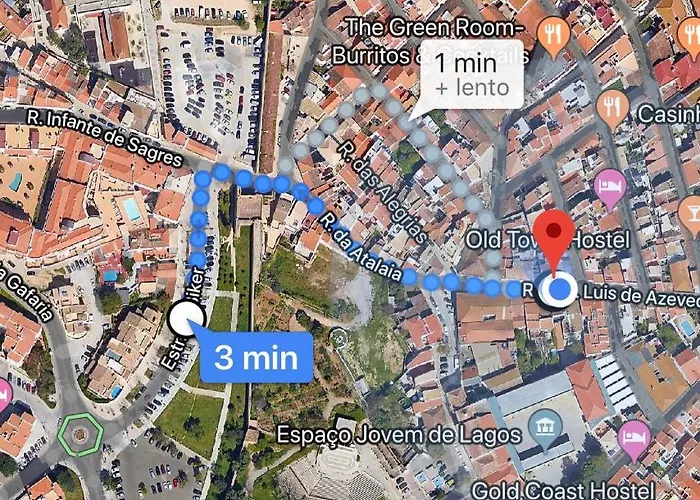Tap the 3 min walking route label
This screenshot has height=500, width=700.
point(256,355)
